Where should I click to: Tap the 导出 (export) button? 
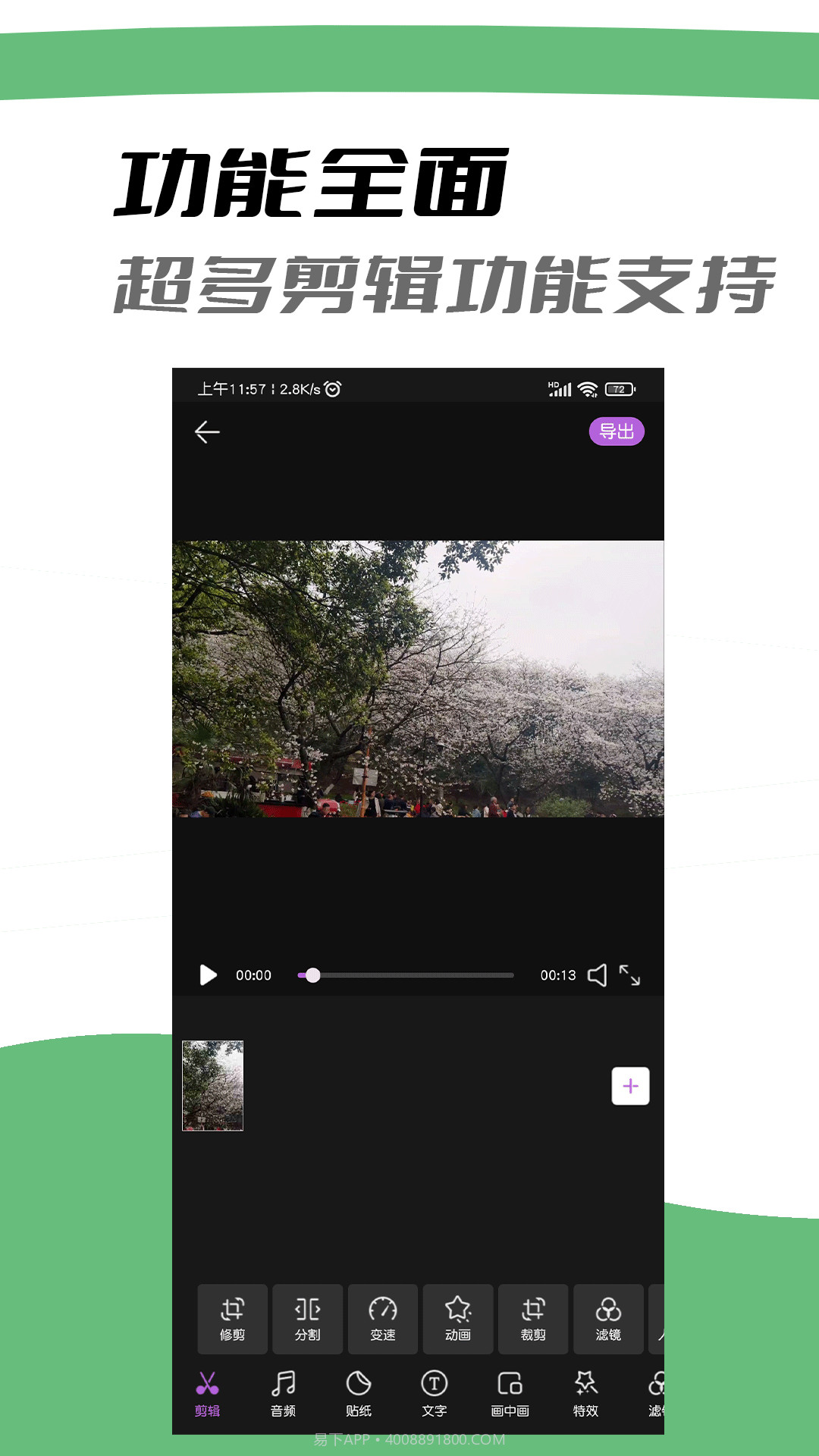[618, 431]
